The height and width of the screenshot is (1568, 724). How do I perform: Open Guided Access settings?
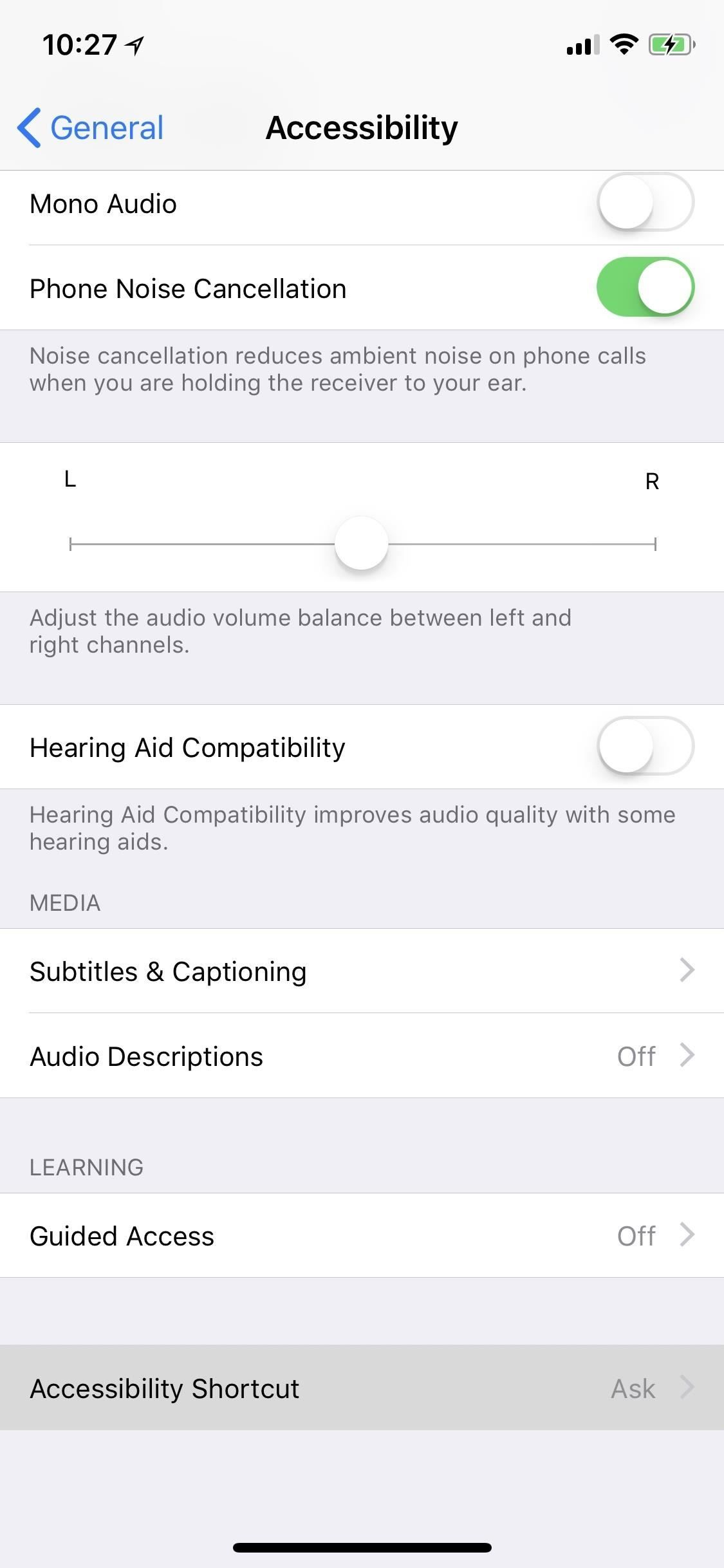(362, 1236)
